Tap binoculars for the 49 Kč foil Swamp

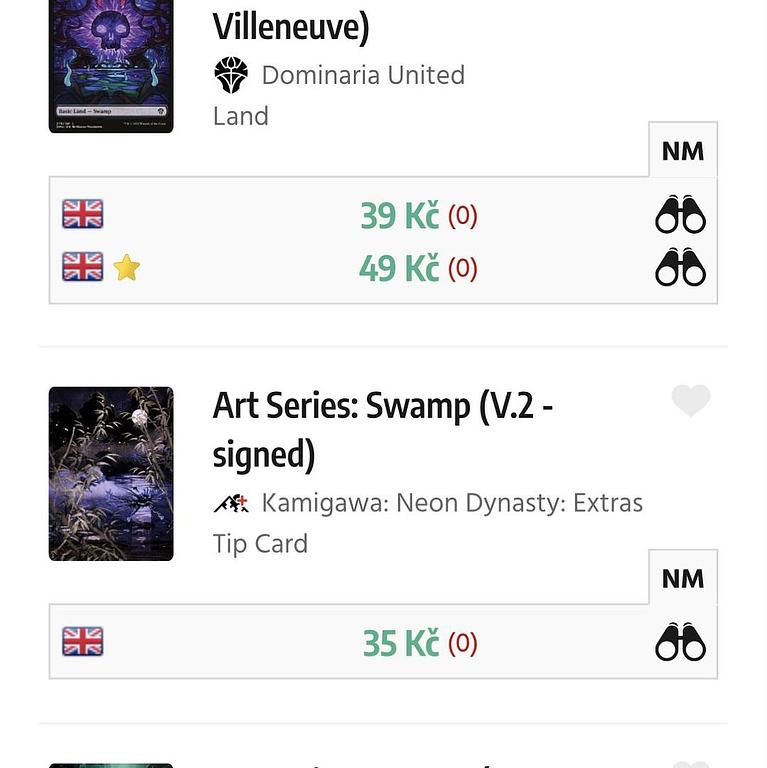pyautogui.click(x=681, y=268)
